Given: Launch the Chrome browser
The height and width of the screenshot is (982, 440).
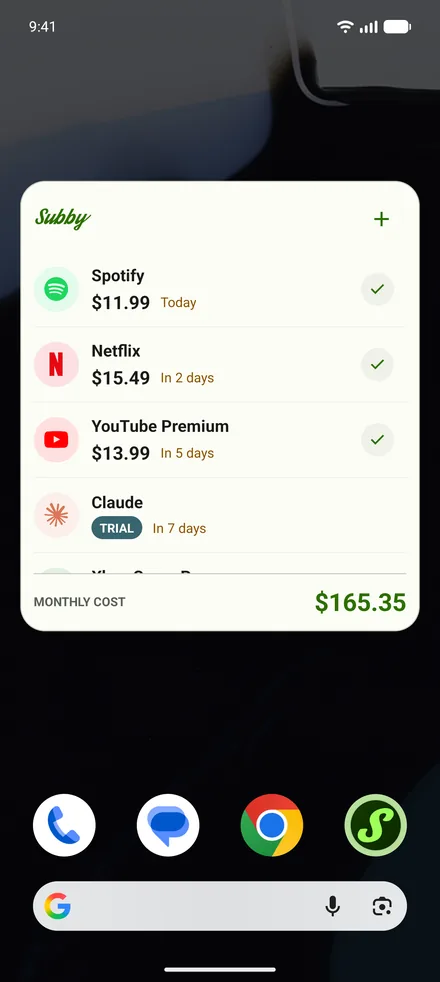Looking at the screenshot, I should pos(272,825).
